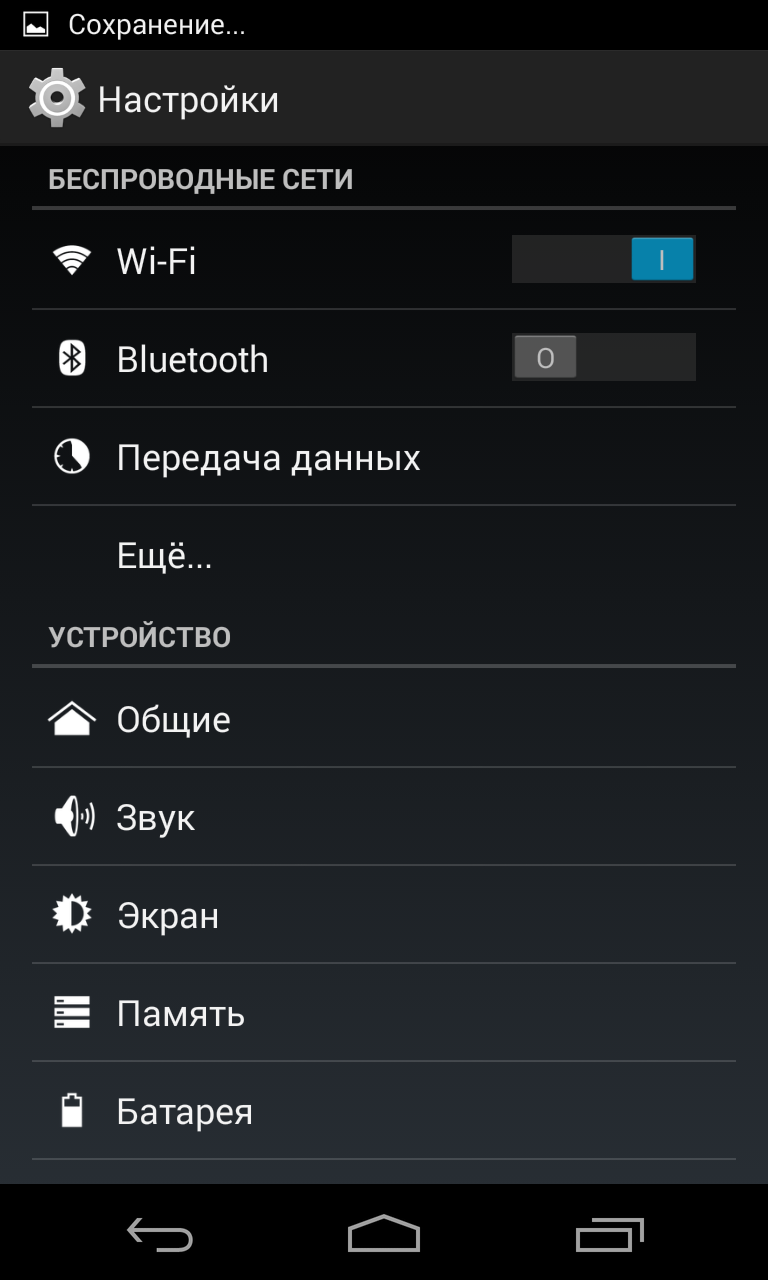Open the Общие settings
The image size is (768, 1280).
pyautogui.click(x=384, y=719)
